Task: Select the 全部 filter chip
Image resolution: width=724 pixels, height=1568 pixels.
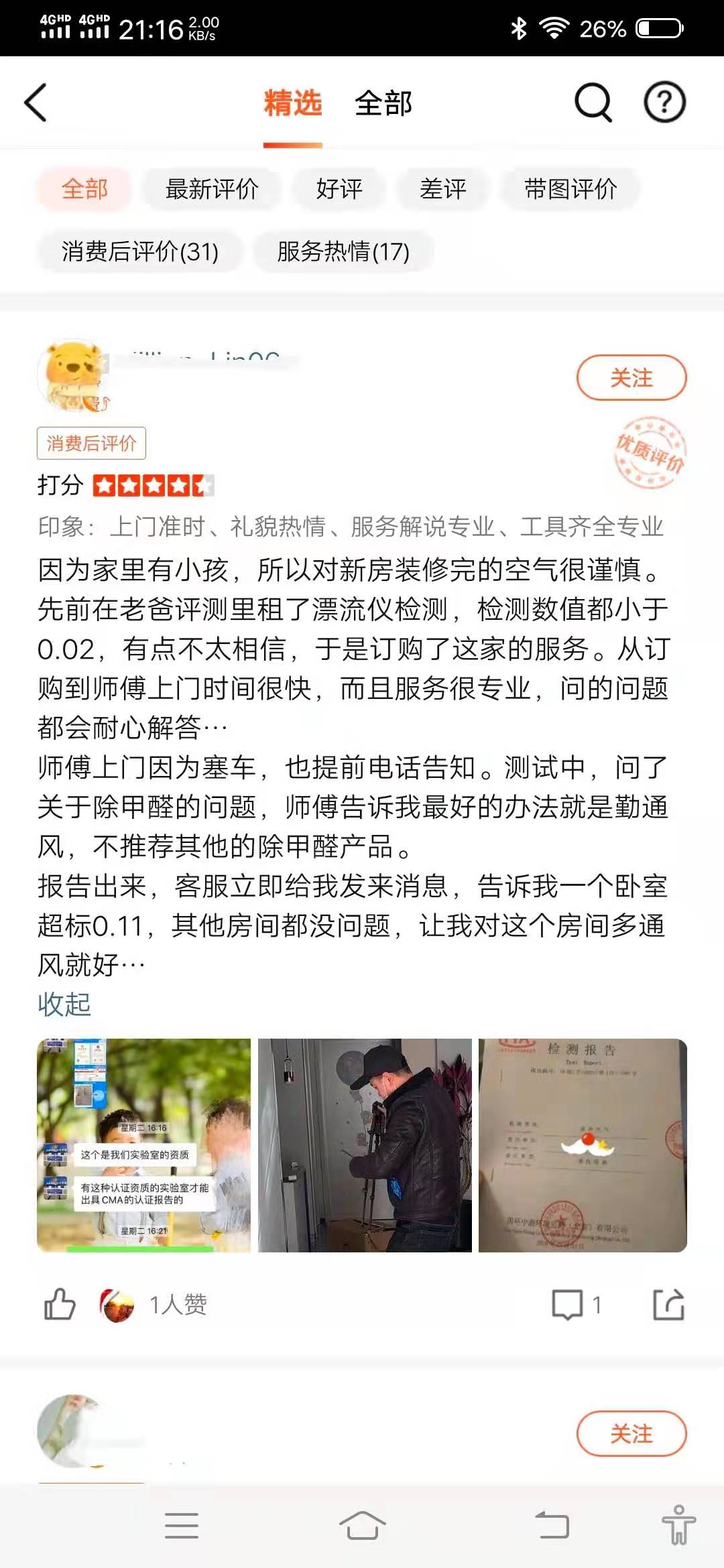Action: [x=84, y=189]
